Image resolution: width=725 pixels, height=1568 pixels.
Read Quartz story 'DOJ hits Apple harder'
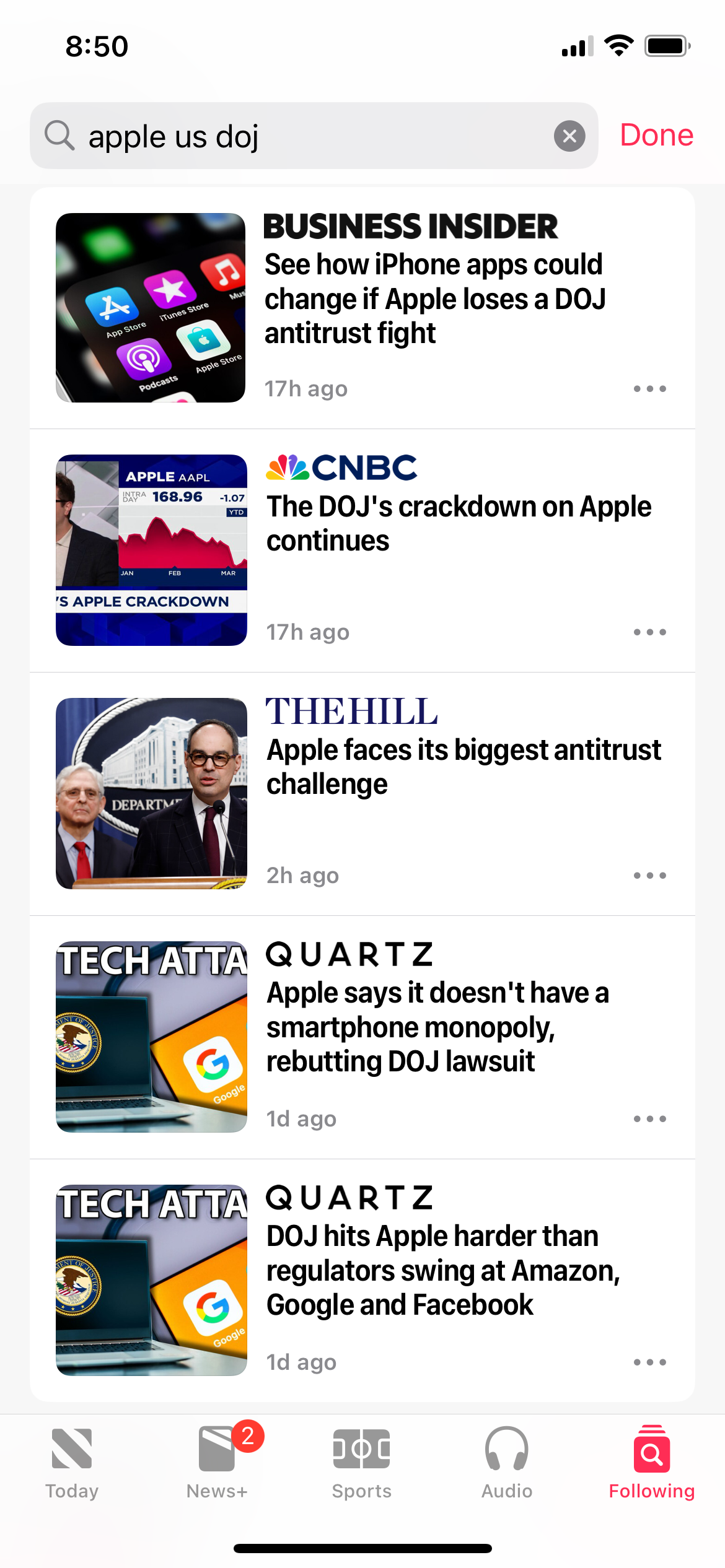click(442, 1270)
